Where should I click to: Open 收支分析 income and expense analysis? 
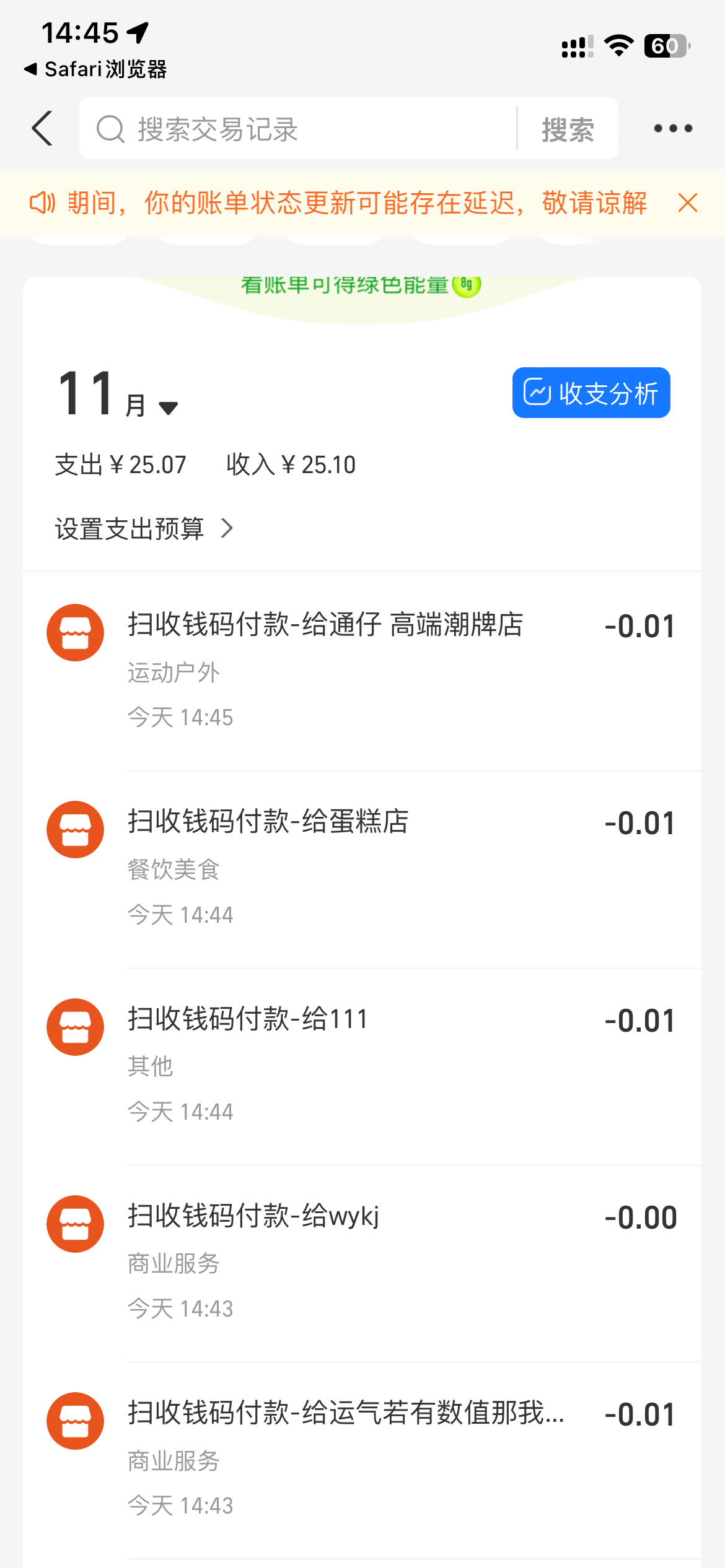(x=591, y=393)
